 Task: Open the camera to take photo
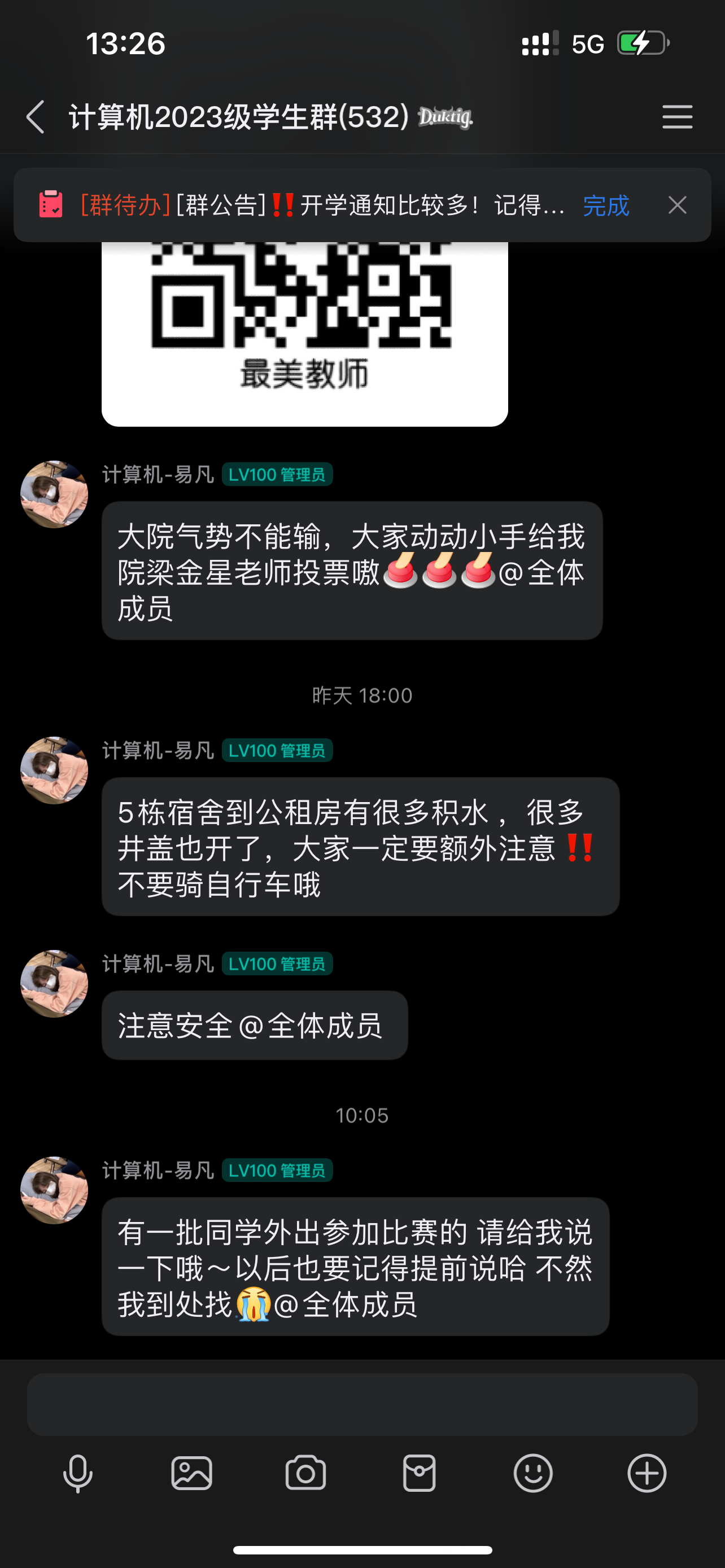305,1474
